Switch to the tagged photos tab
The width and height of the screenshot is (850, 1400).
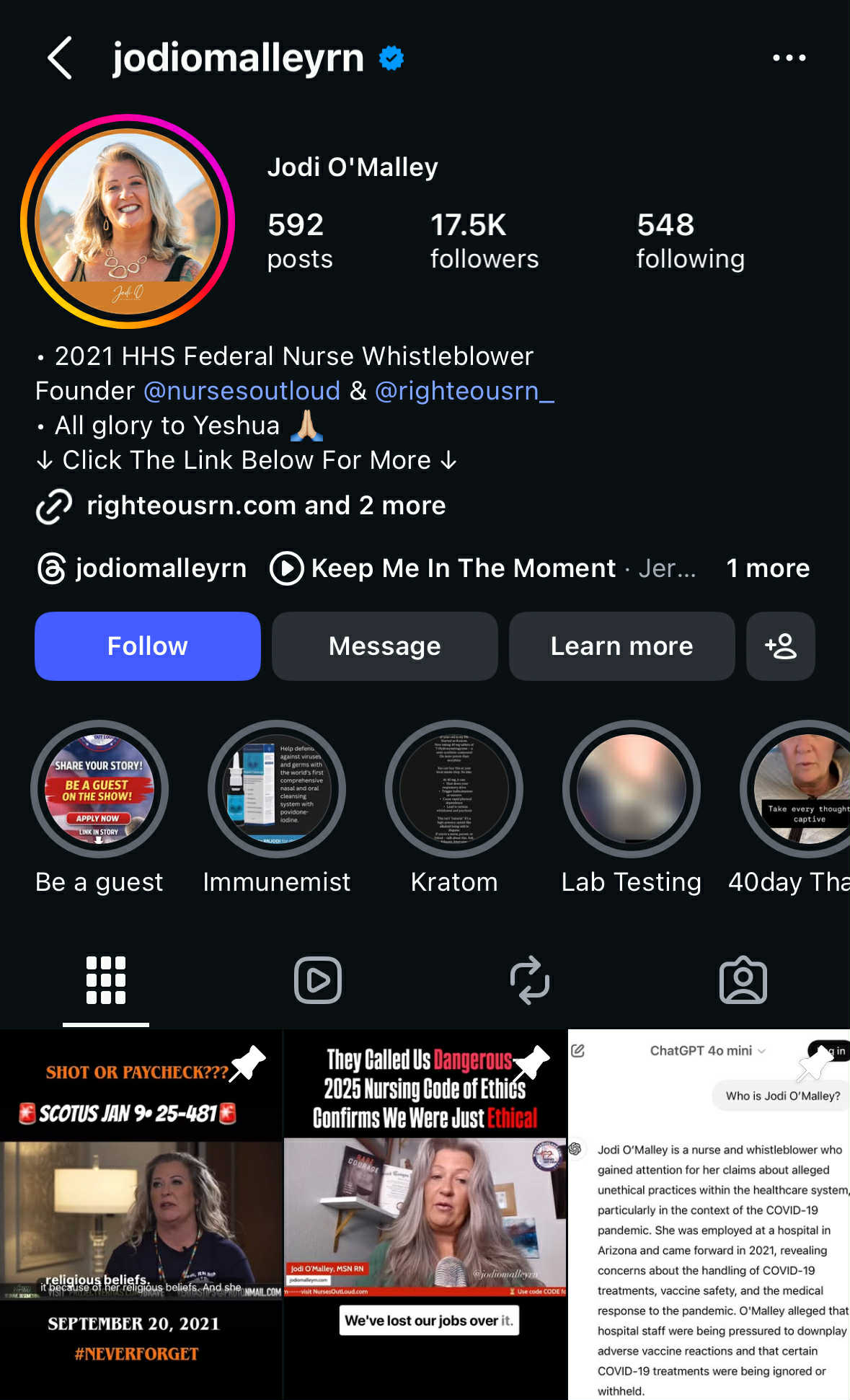pos(743,980)
